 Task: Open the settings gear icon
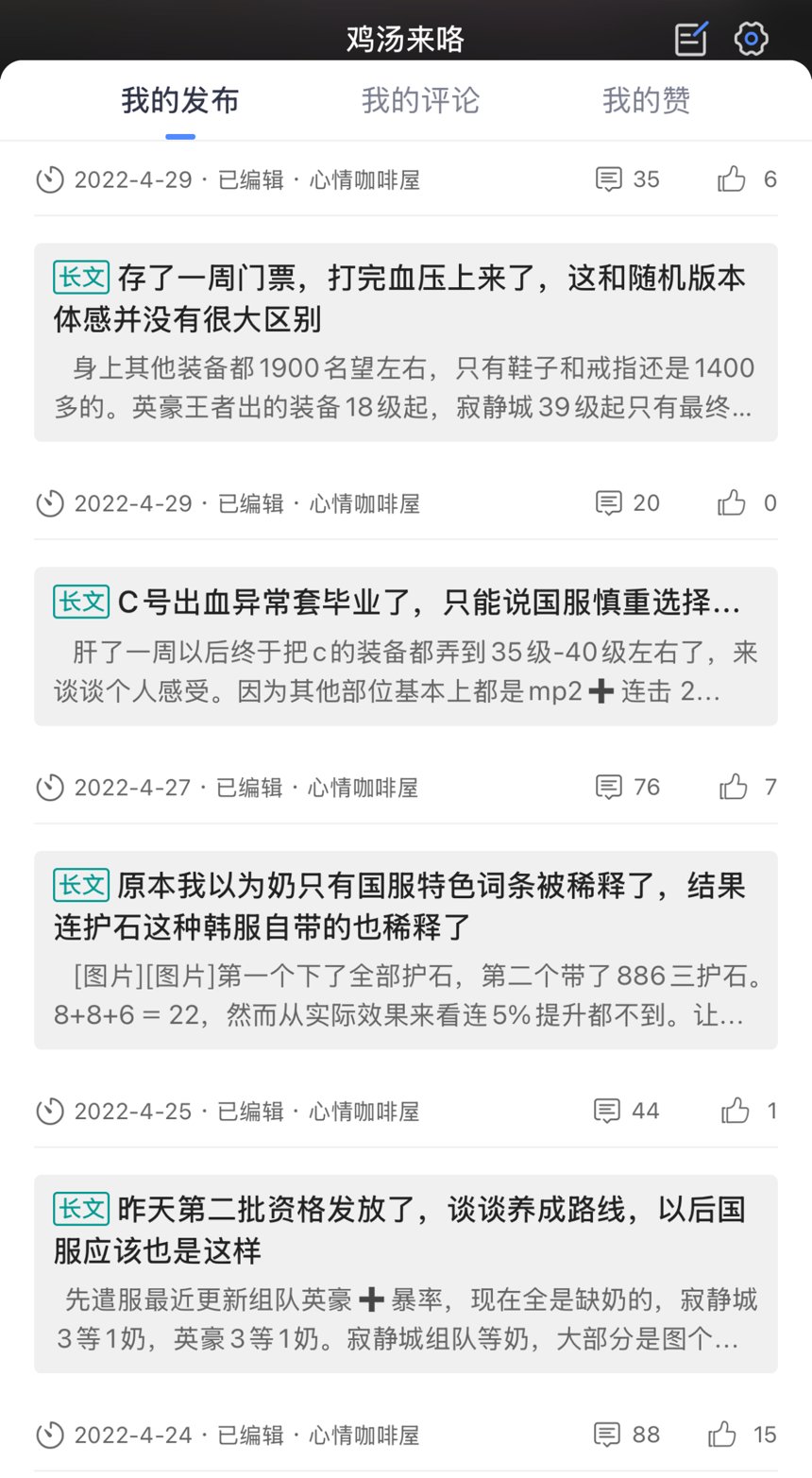click(x=751, y=39)
